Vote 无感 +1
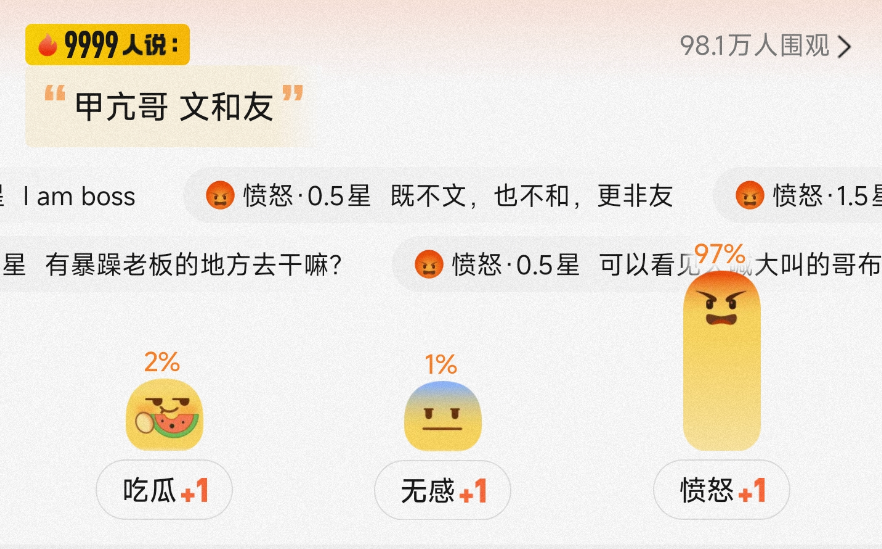Viewport: 882px width, 549px height. (x=442, y=491)
